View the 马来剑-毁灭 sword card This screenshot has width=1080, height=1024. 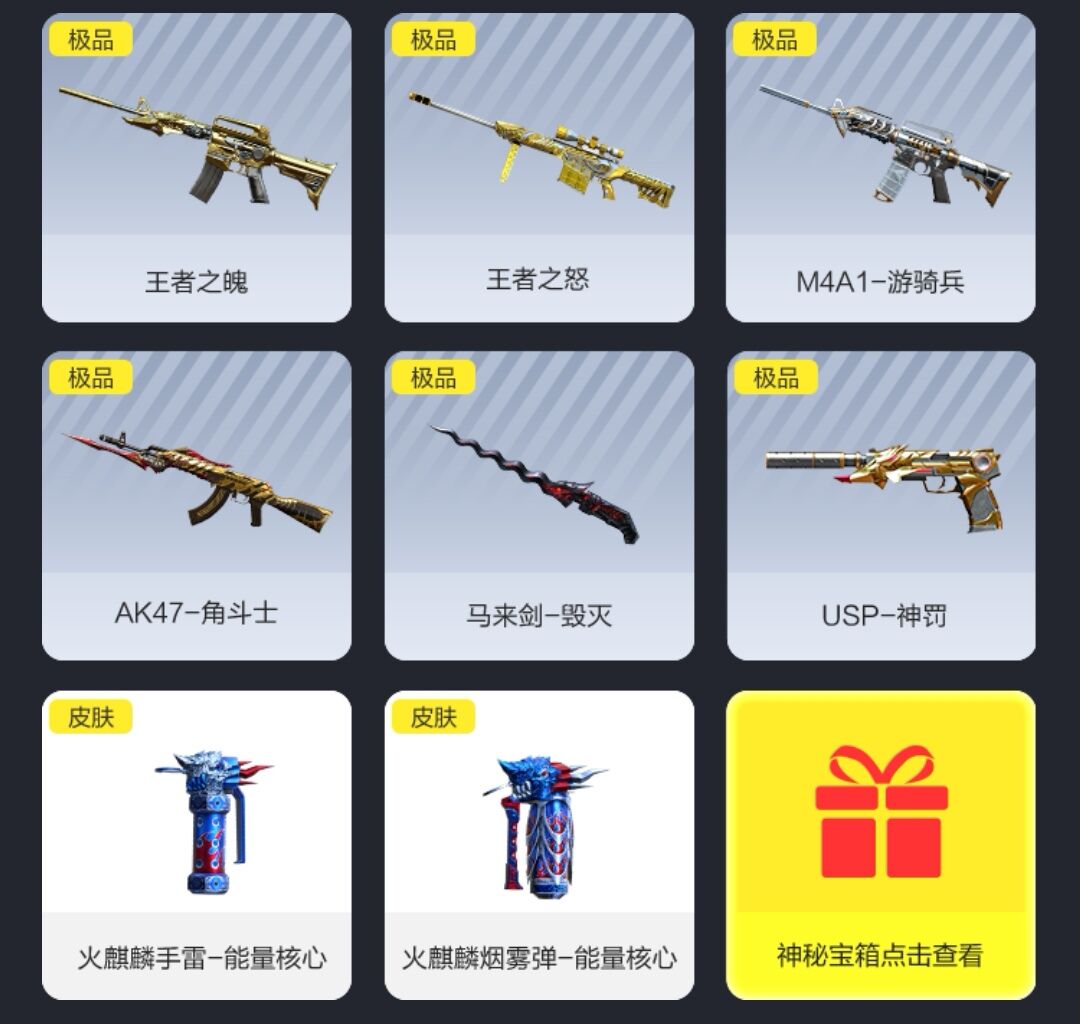click(538, 505)
